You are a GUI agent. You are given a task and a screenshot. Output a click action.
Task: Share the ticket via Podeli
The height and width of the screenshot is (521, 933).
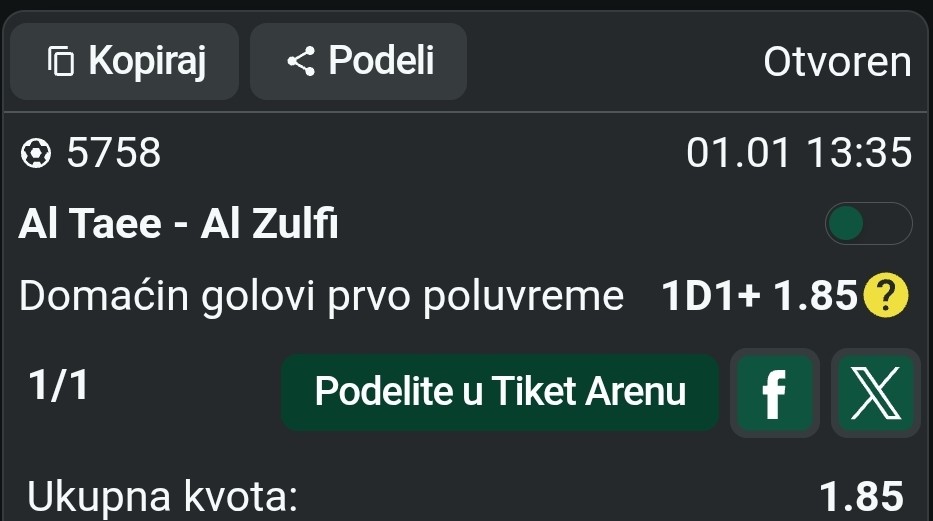pyautogui.click(x=358, y=62)
